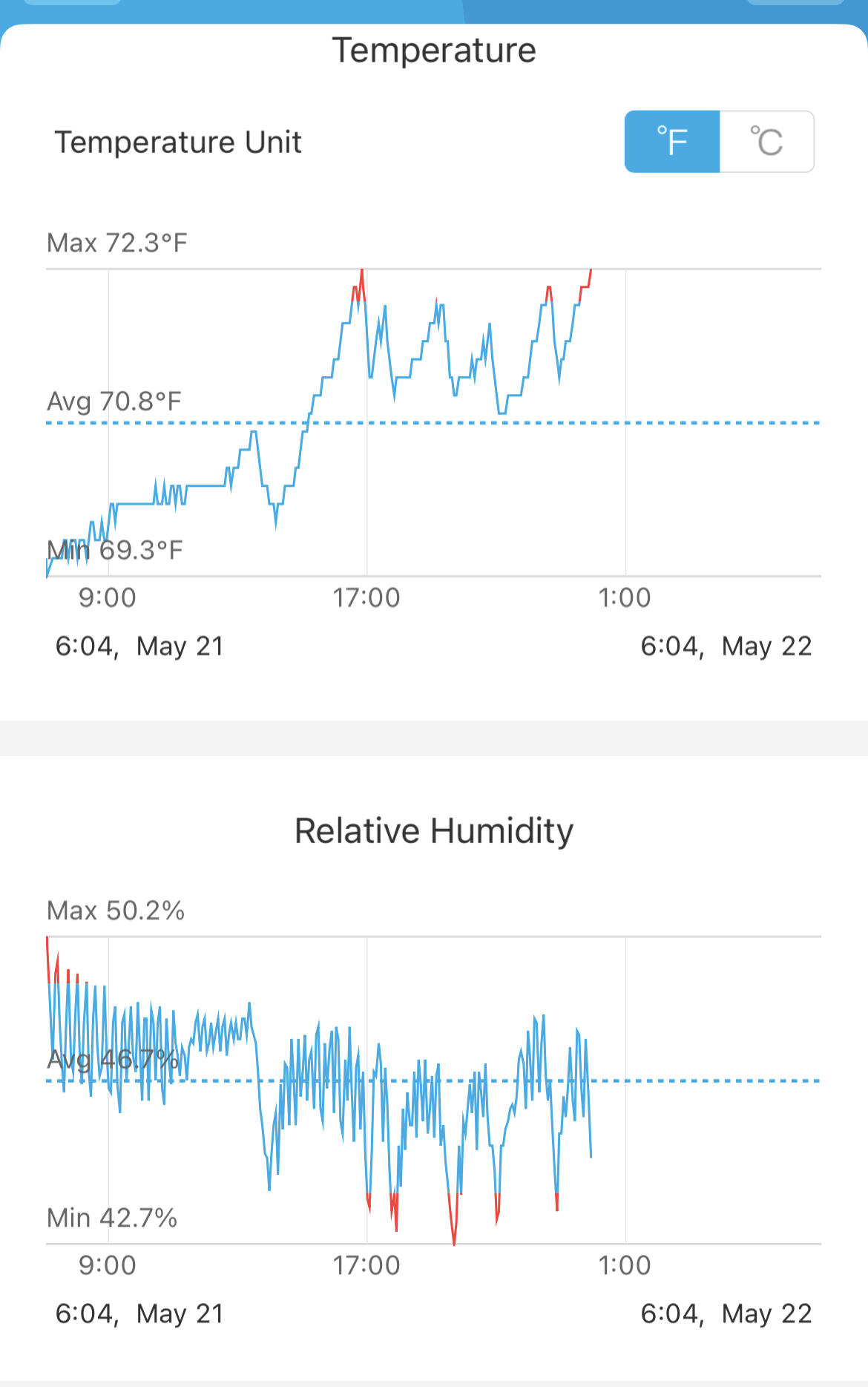Select the Fahrenheit unit option
868x1387 pixels.
tap(672, 142)
